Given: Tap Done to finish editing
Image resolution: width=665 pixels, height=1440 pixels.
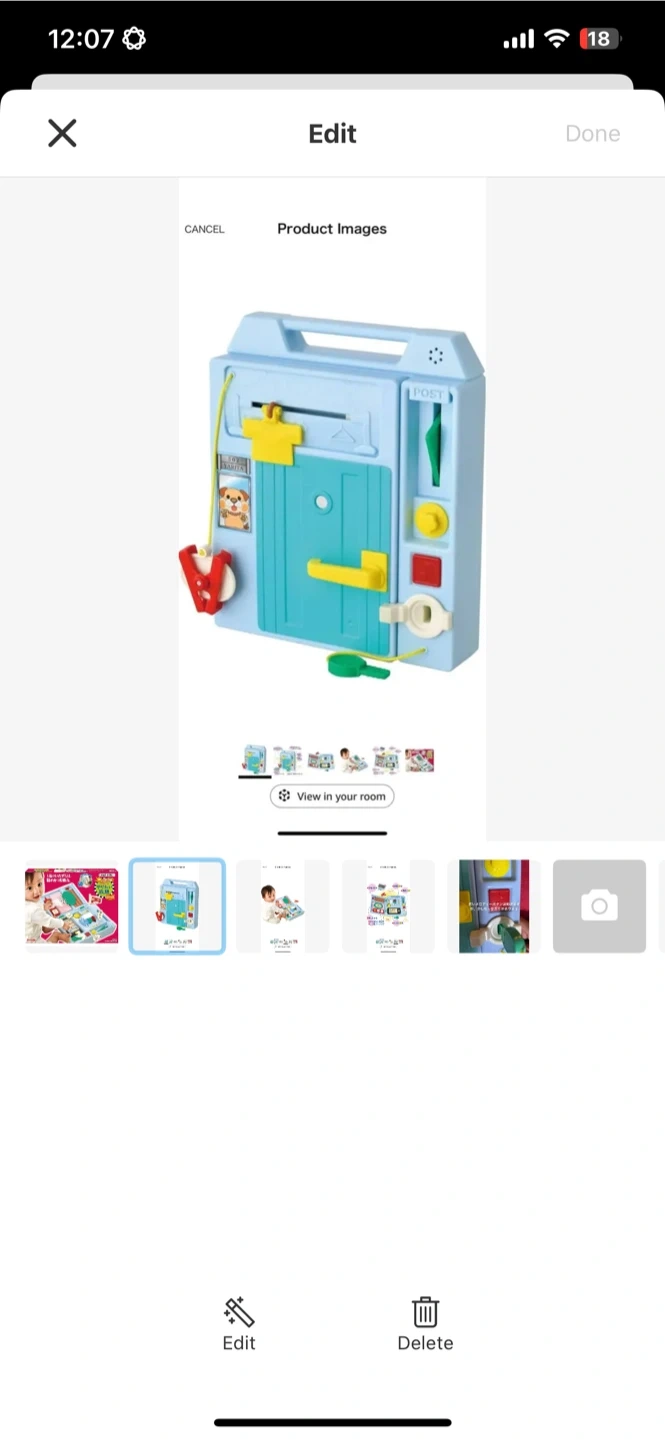Looking at the screenshot, I should [592, 133].
